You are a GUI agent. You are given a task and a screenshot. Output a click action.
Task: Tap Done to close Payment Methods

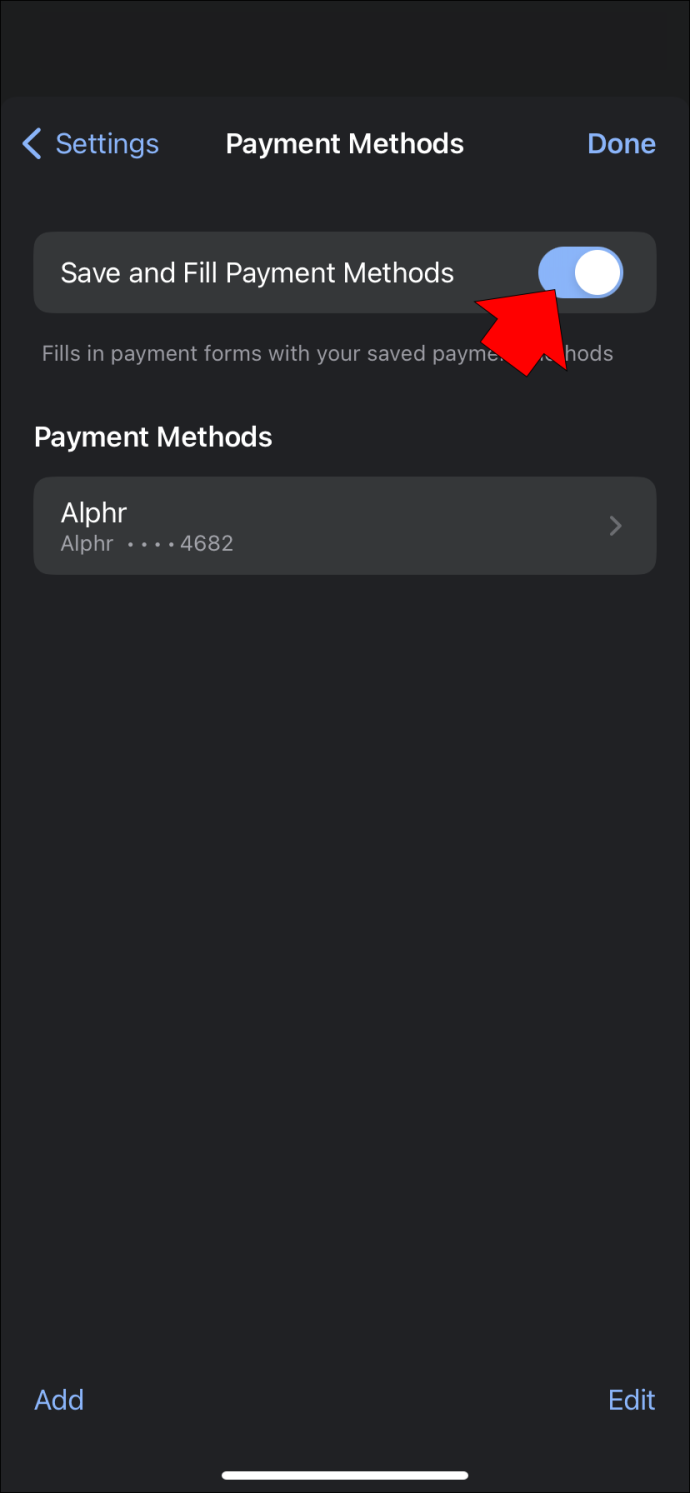pyautogui.click(x=621, y=144)
